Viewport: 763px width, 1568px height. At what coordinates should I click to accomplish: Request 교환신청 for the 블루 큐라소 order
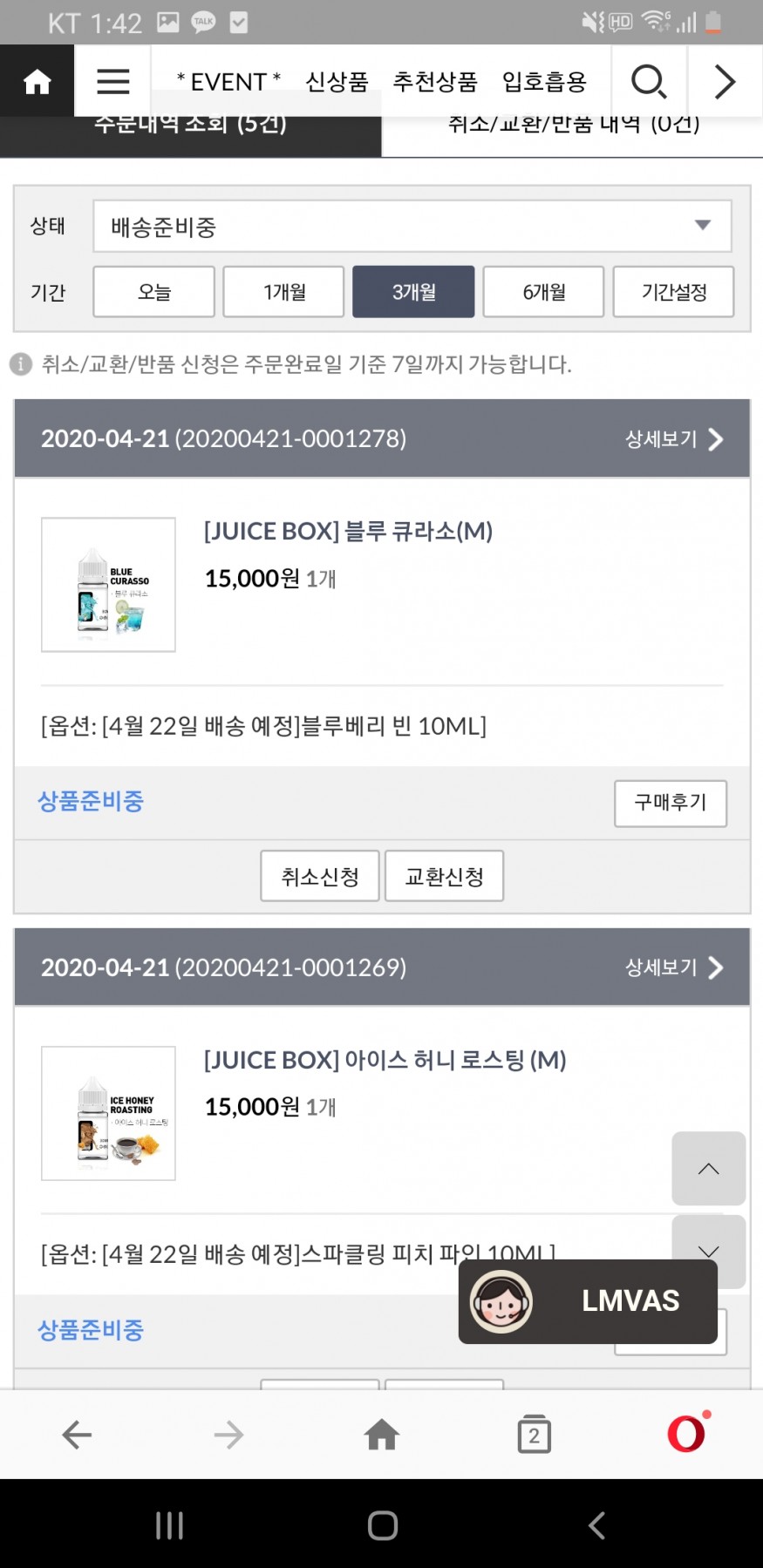pyautogui.click(x=444, y=876)
